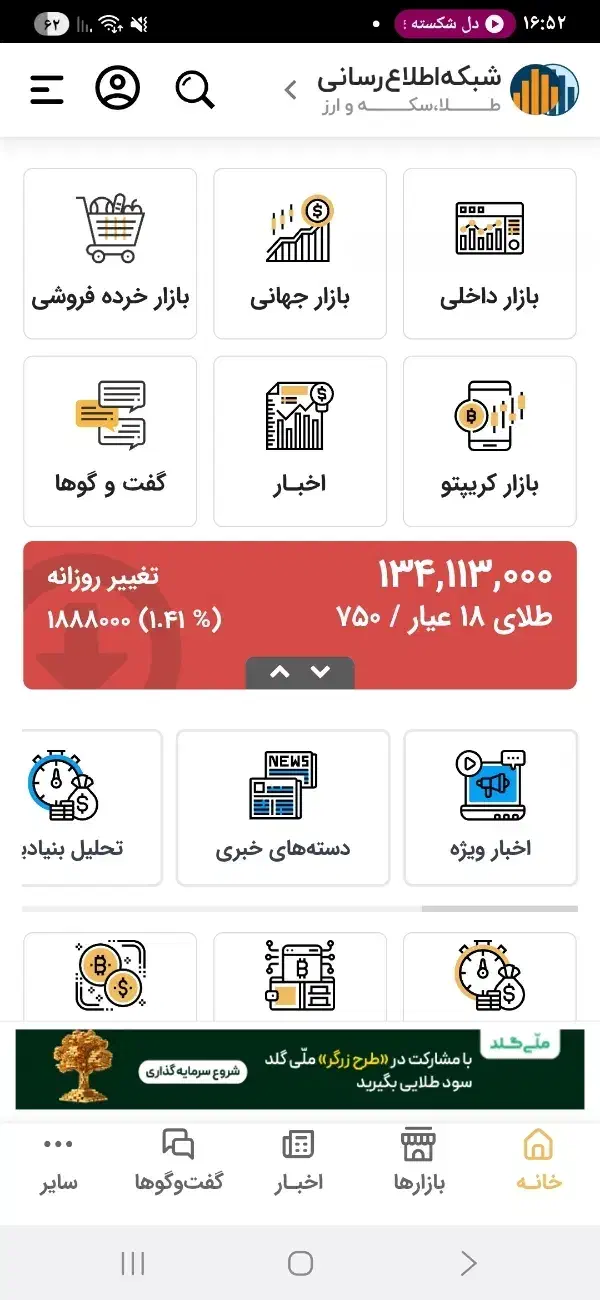Open the بازار خرده فروشی tile
The height and width of the screenshot is (1300, 600).
click(x=110, y=254)
